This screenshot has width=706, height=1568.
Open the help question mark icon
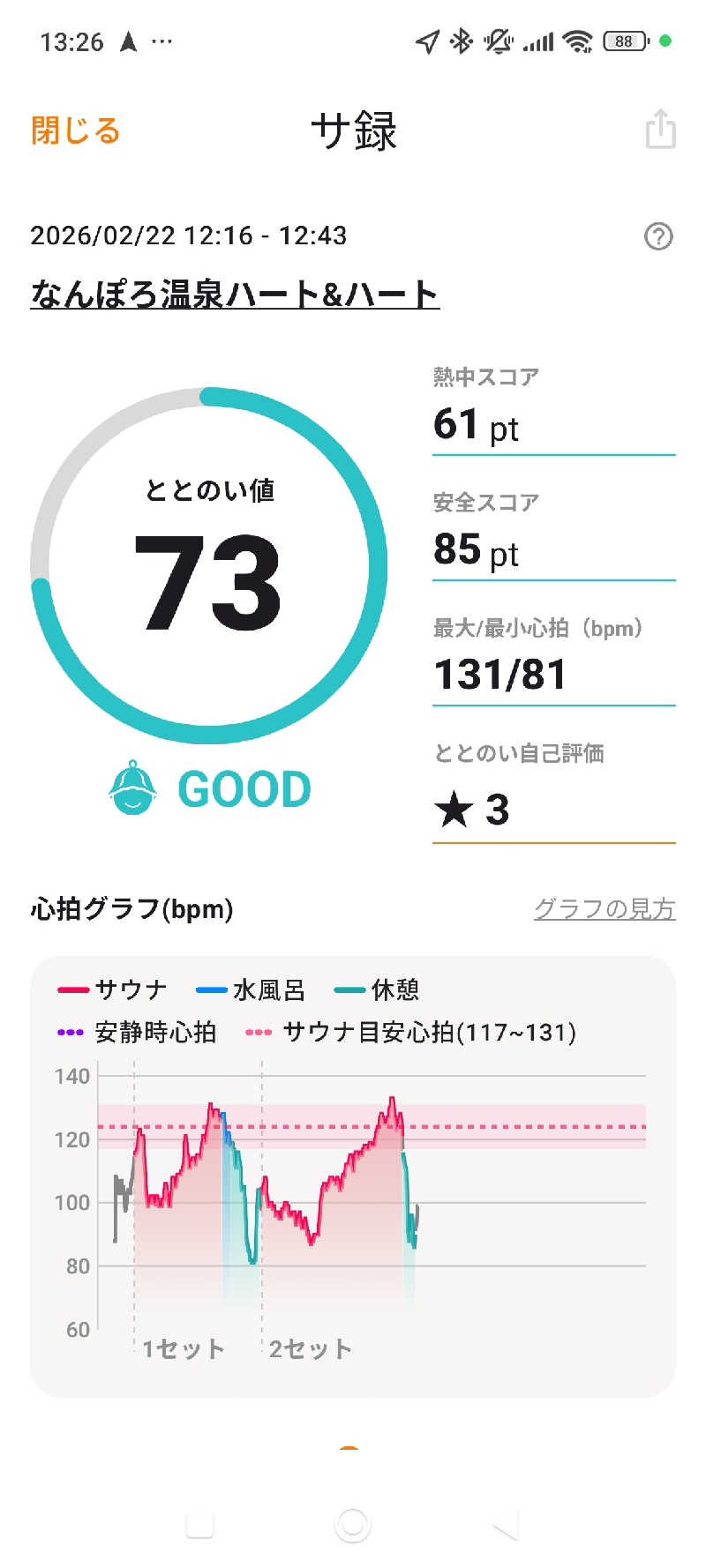(x=658, y=236)
